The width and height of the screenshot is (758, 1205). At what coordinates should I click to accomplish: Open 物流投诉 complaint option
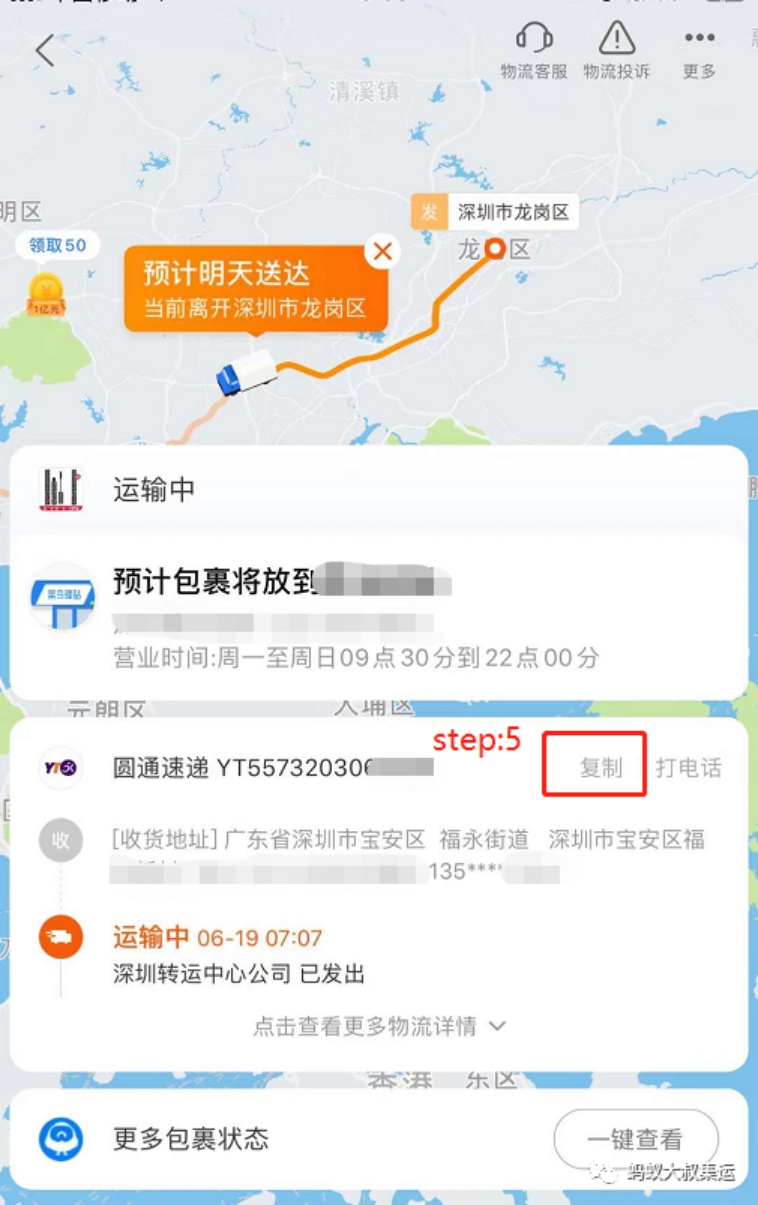click(617, 52)
